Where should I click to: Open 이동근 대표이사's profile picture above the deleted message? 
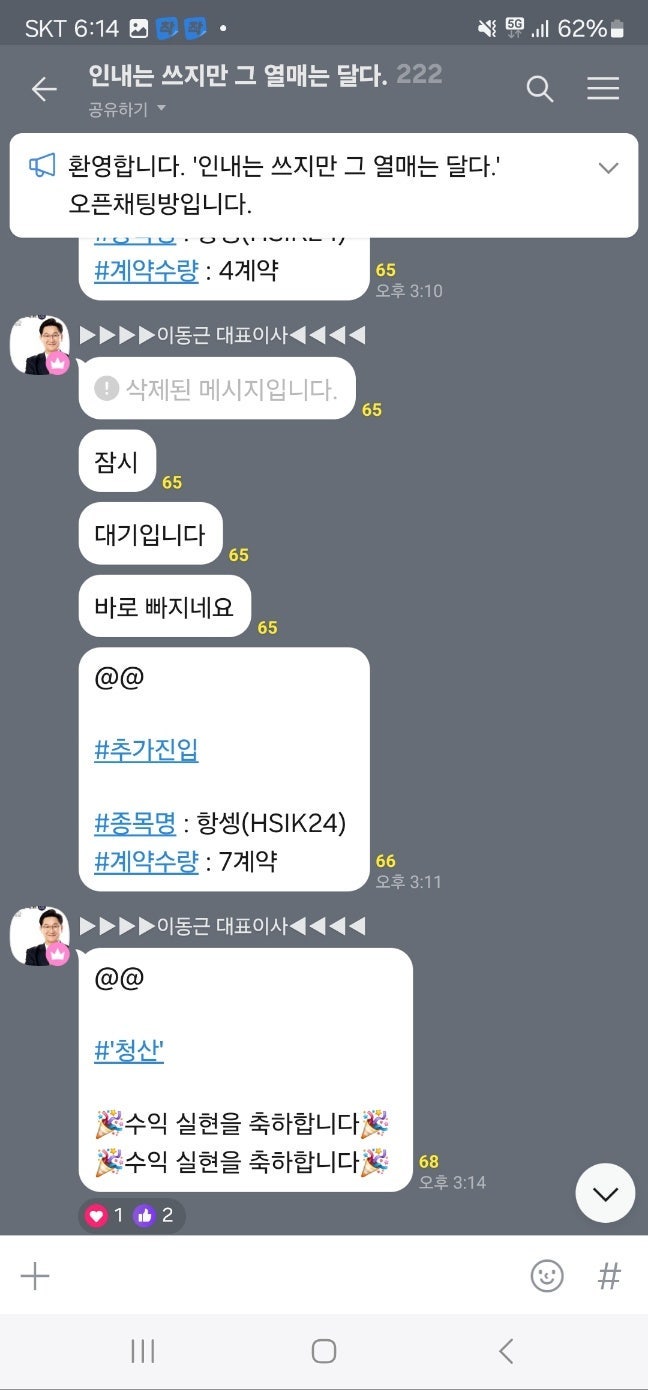39,345
